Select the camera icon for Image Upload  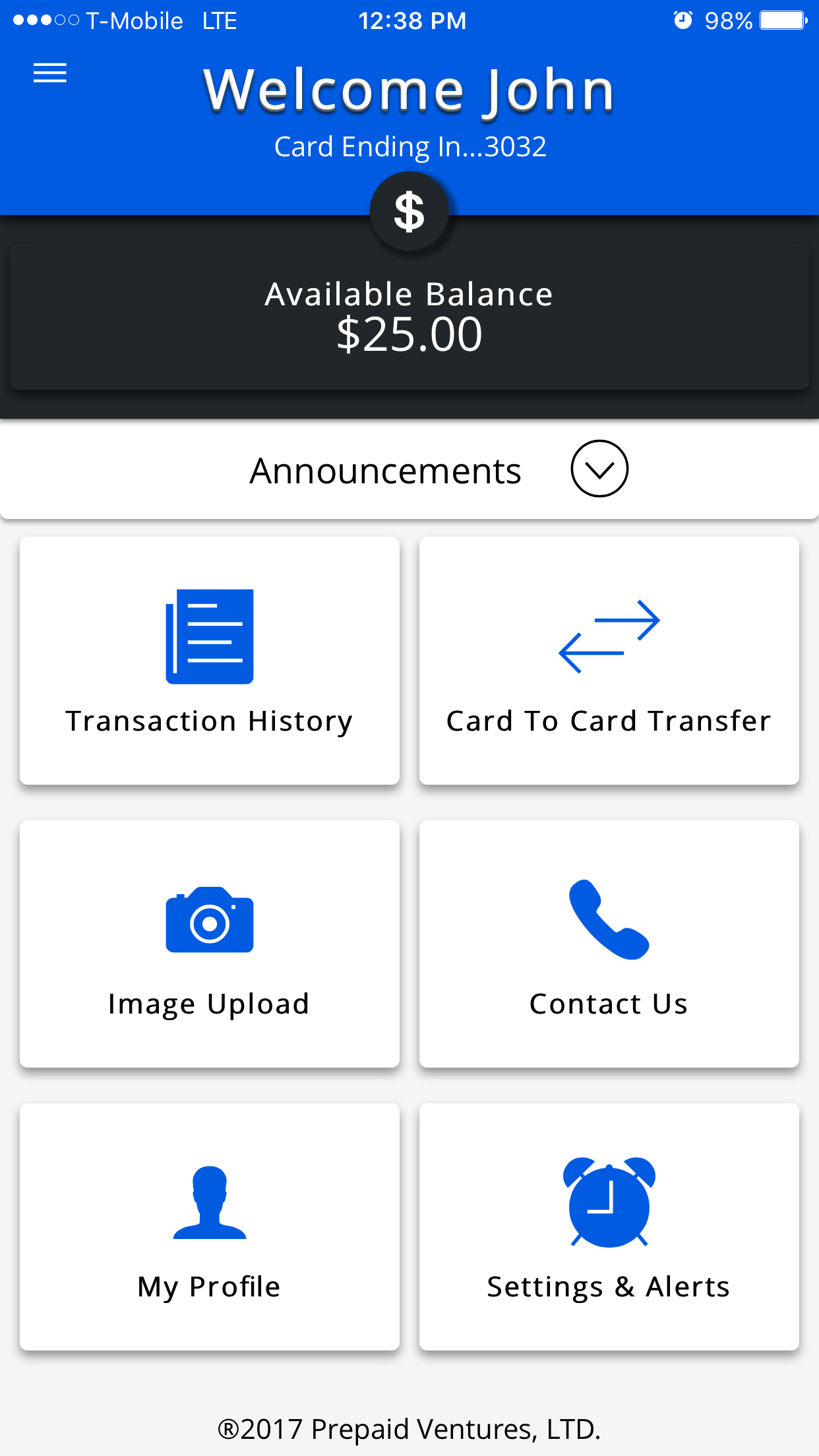tap(209, 921)
